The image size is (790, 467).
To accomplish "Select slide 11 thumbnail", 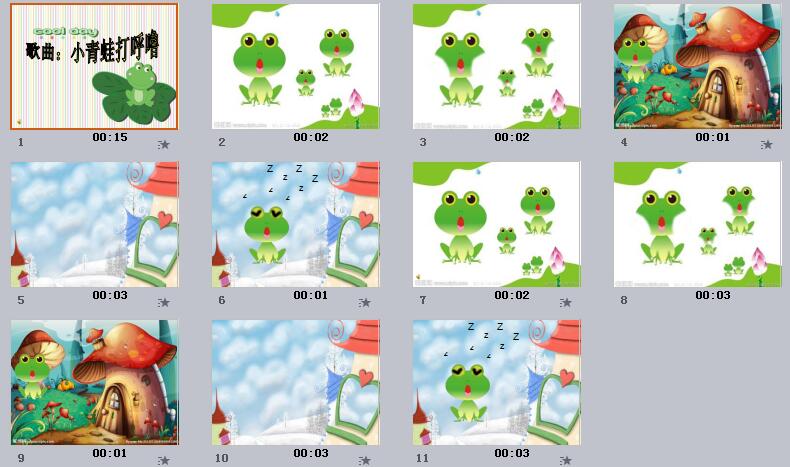I will (x=497, y=382).
